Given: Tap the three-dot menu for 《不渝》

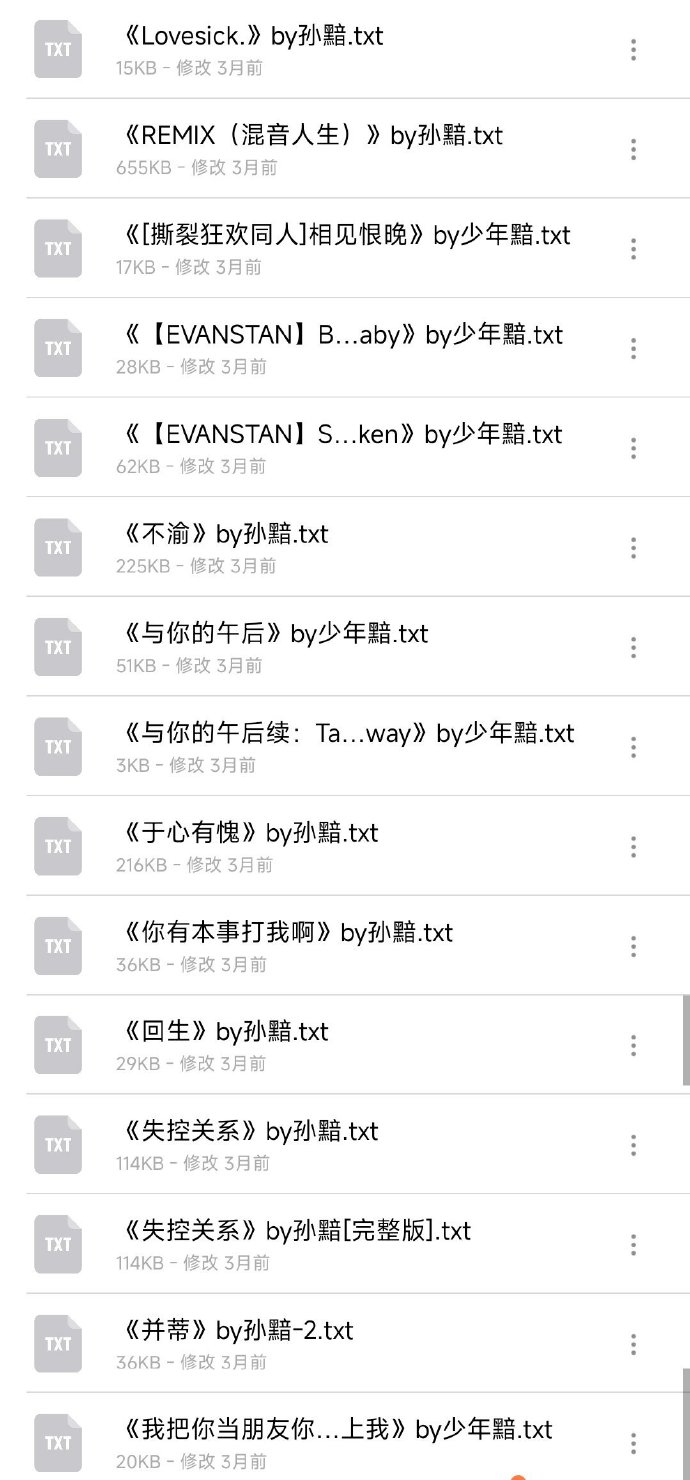Looking at the screenshot, I should click(633, 548).
